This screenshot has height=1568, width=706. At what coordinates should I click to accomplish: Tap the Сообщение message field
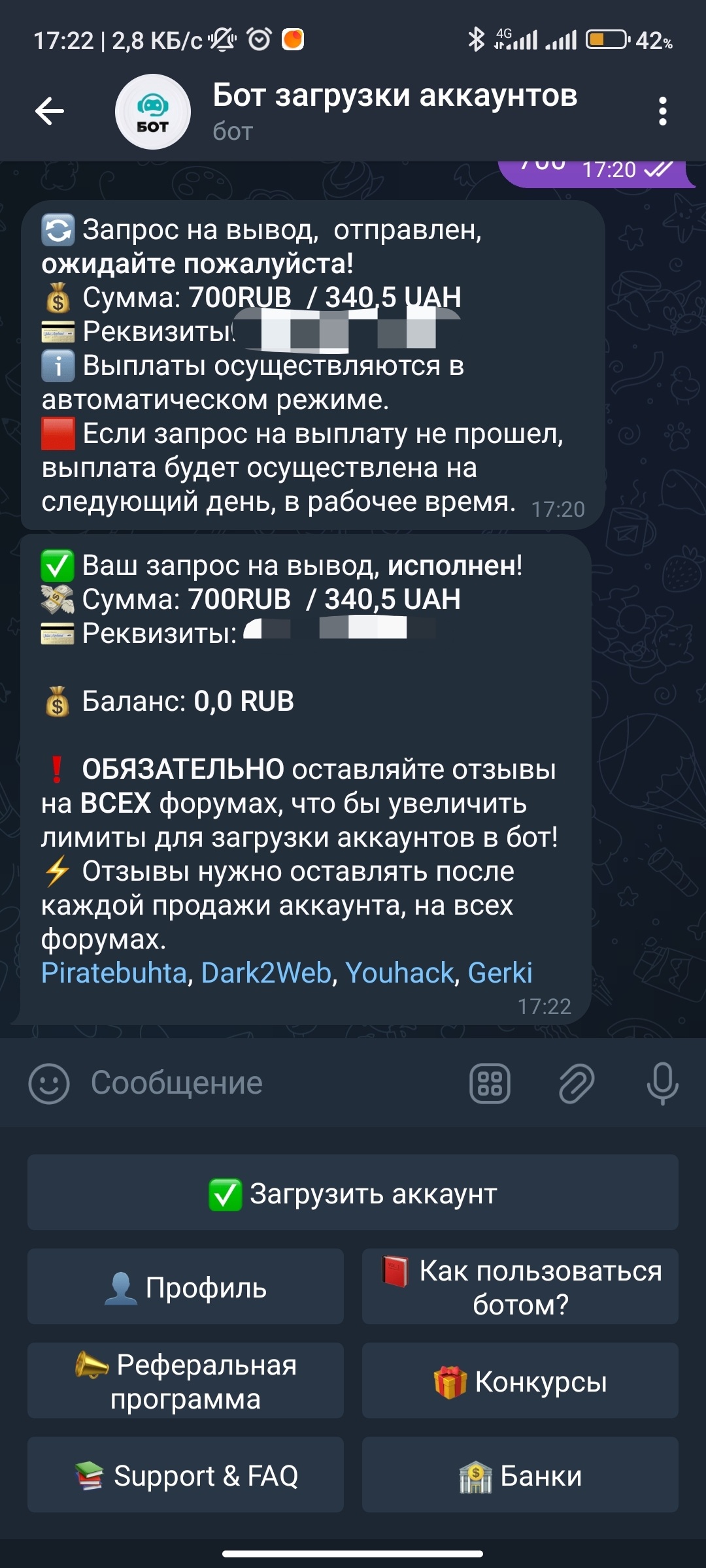click(261, 1083)
